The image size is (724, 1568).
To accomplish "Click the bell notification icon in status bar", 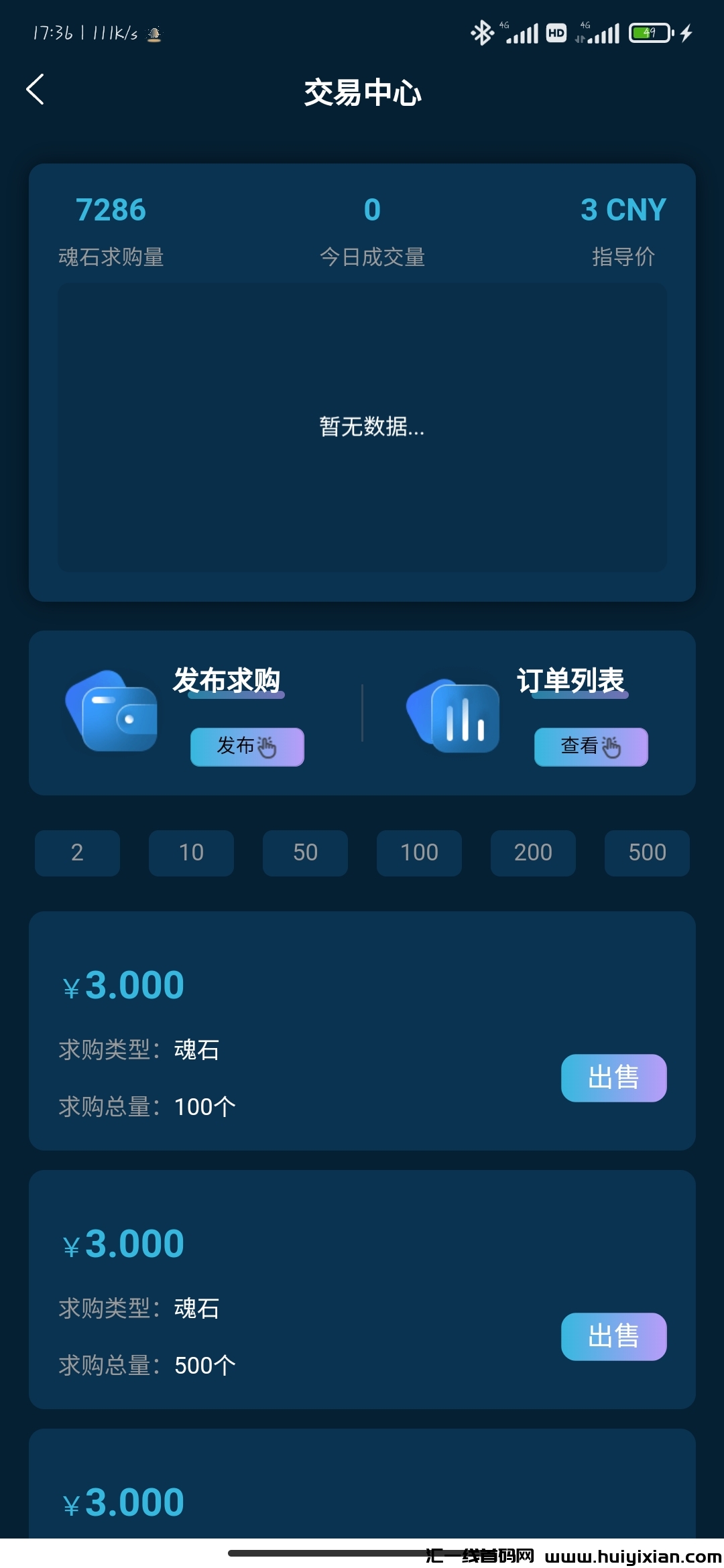I will (153, 34).
